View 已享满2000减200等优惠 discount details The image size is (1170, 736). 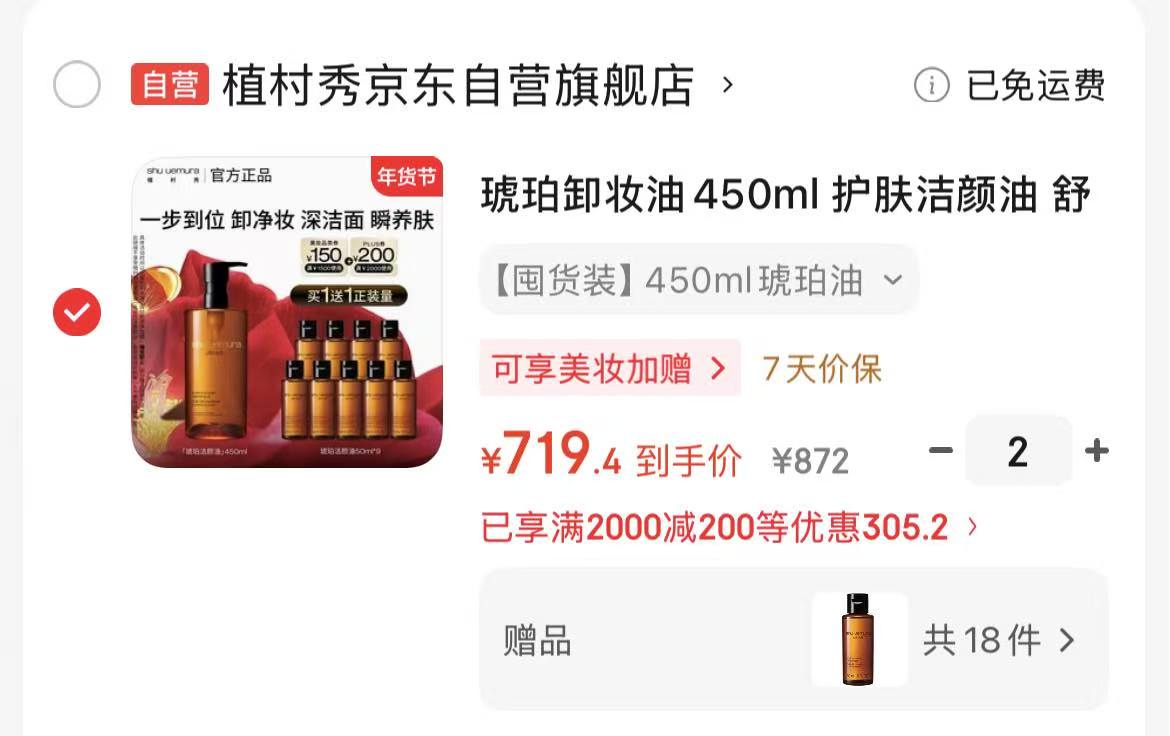coord(730,526)
